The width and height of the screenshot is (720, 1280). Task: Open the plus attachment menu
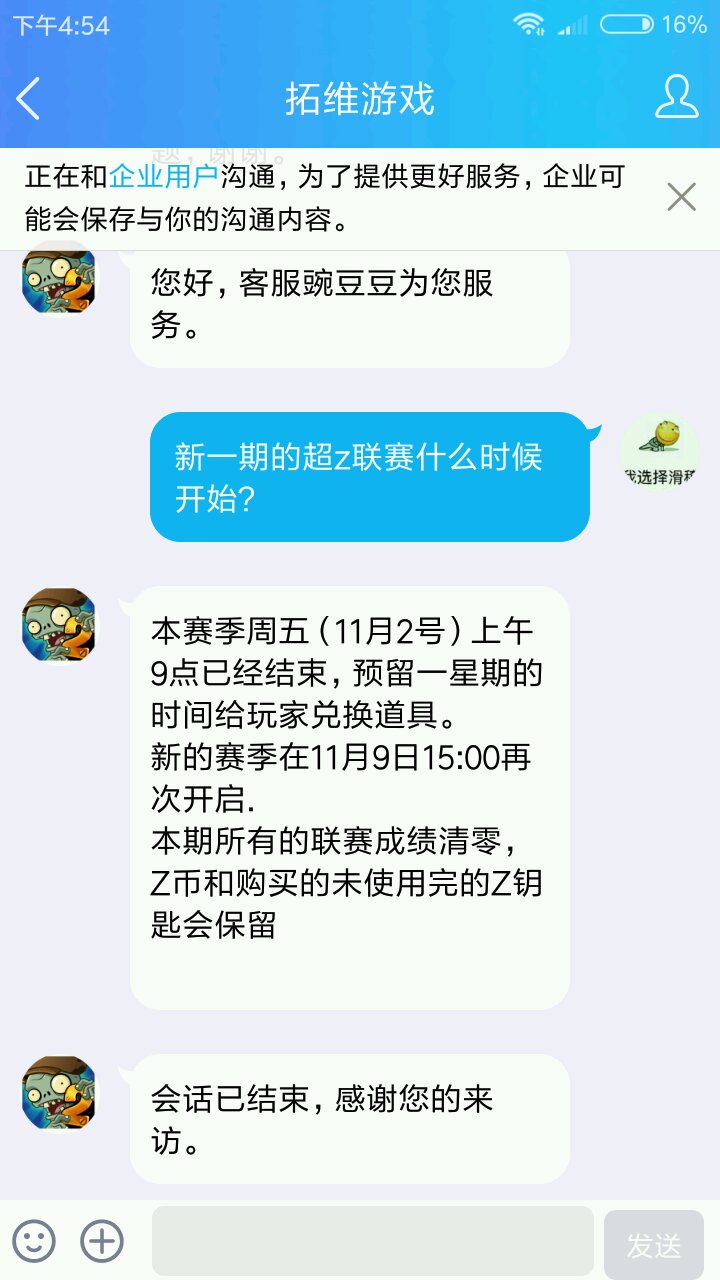(x=102, y=1241)
